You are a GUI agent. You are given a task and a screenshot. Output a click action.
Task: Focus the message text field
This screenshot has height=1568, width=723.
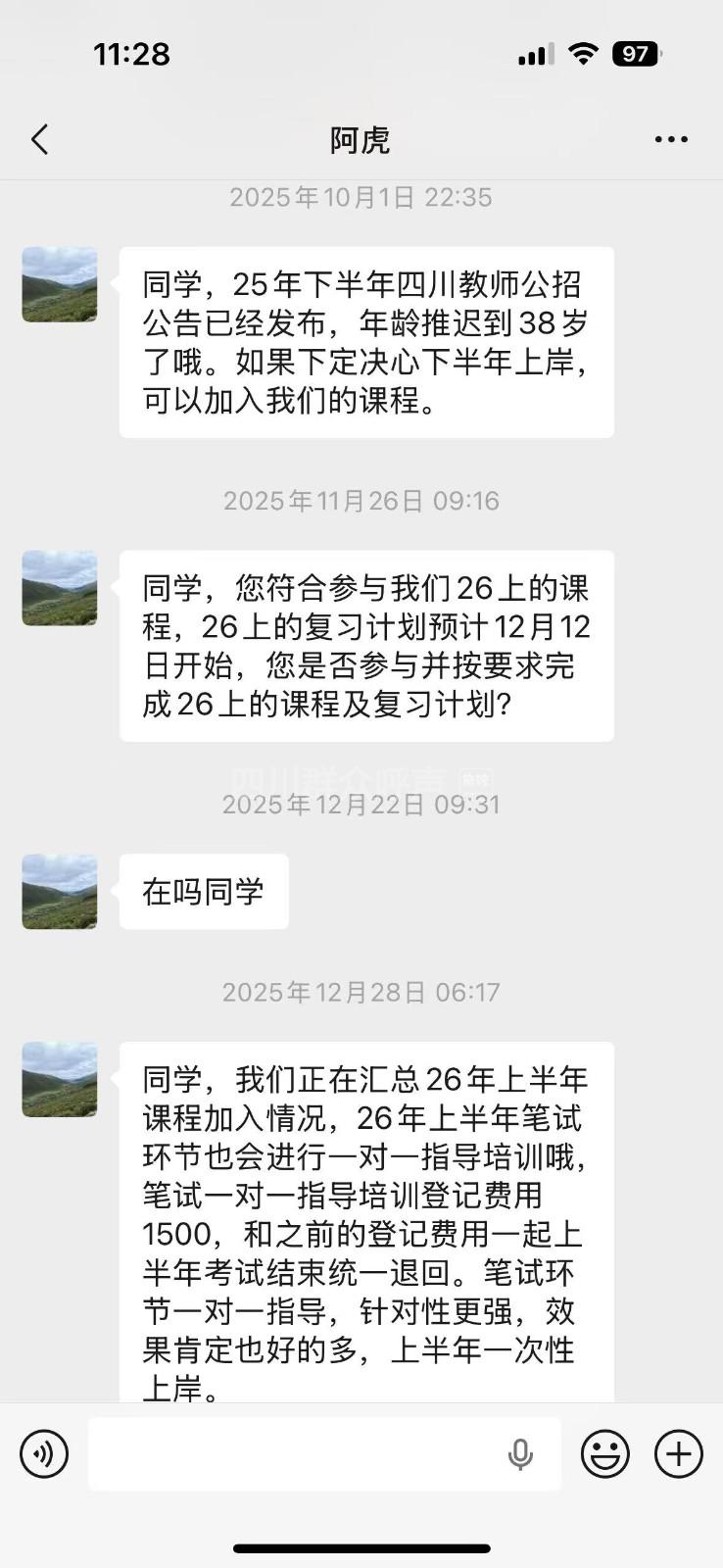click(294, 1453)
